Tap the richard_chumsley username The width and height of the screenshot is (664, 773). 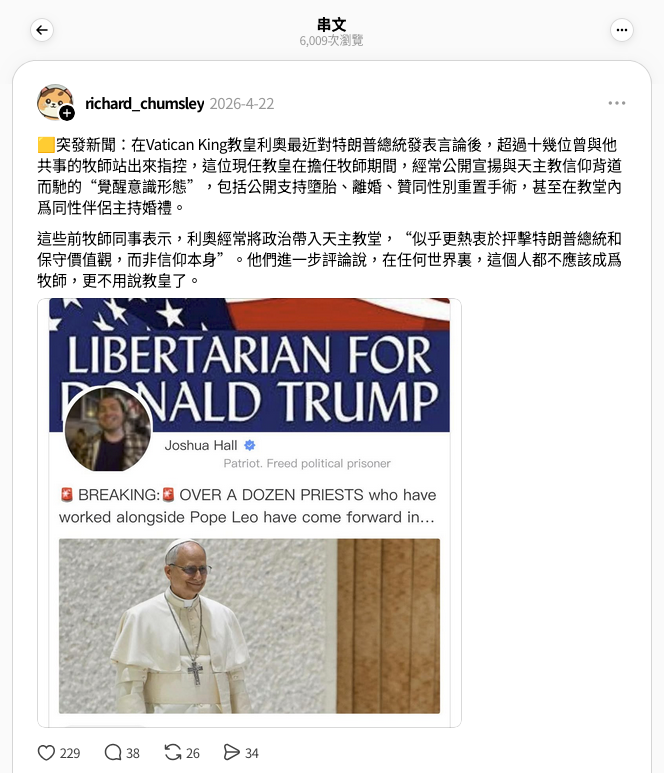click(144, 103)
